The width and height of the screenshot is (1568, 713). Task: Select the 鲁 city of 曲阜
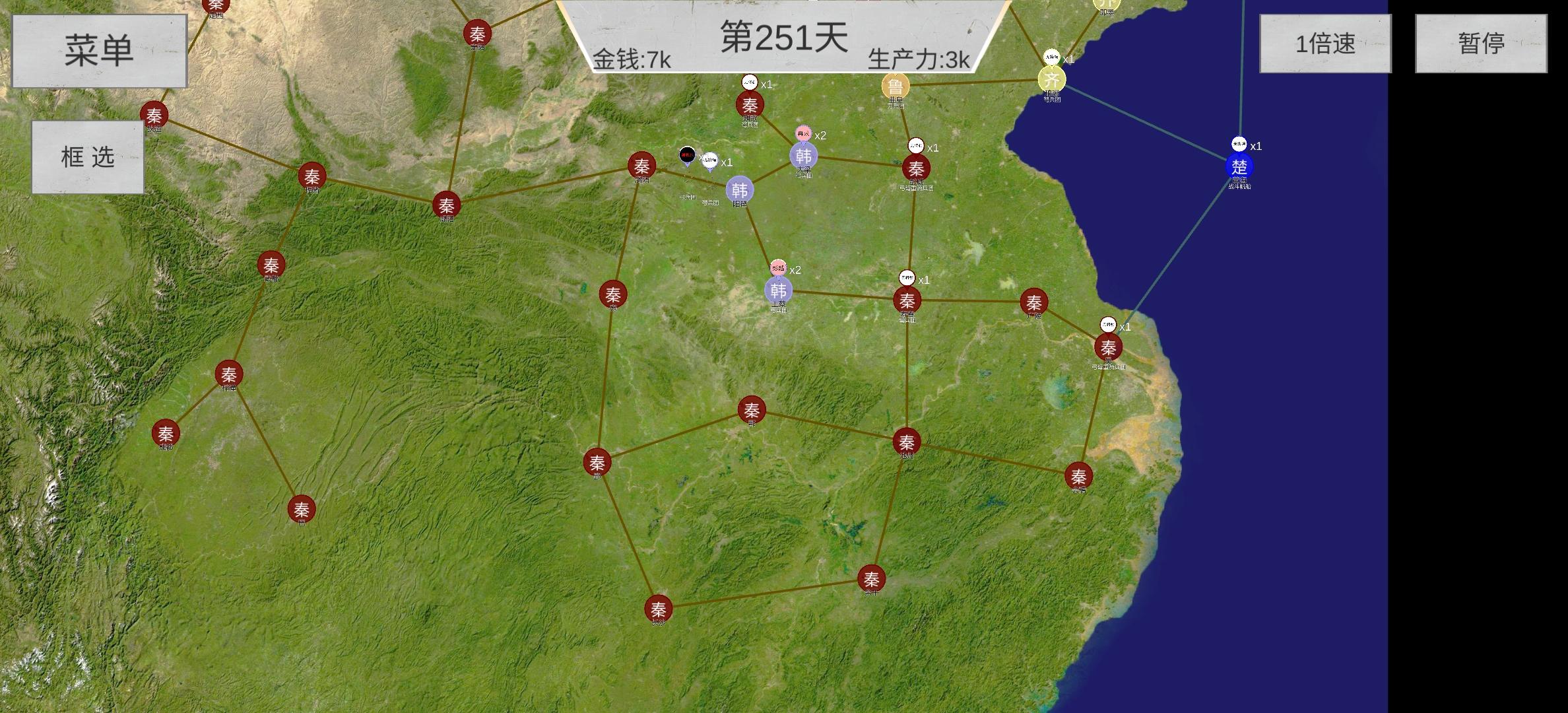(895, 86)
